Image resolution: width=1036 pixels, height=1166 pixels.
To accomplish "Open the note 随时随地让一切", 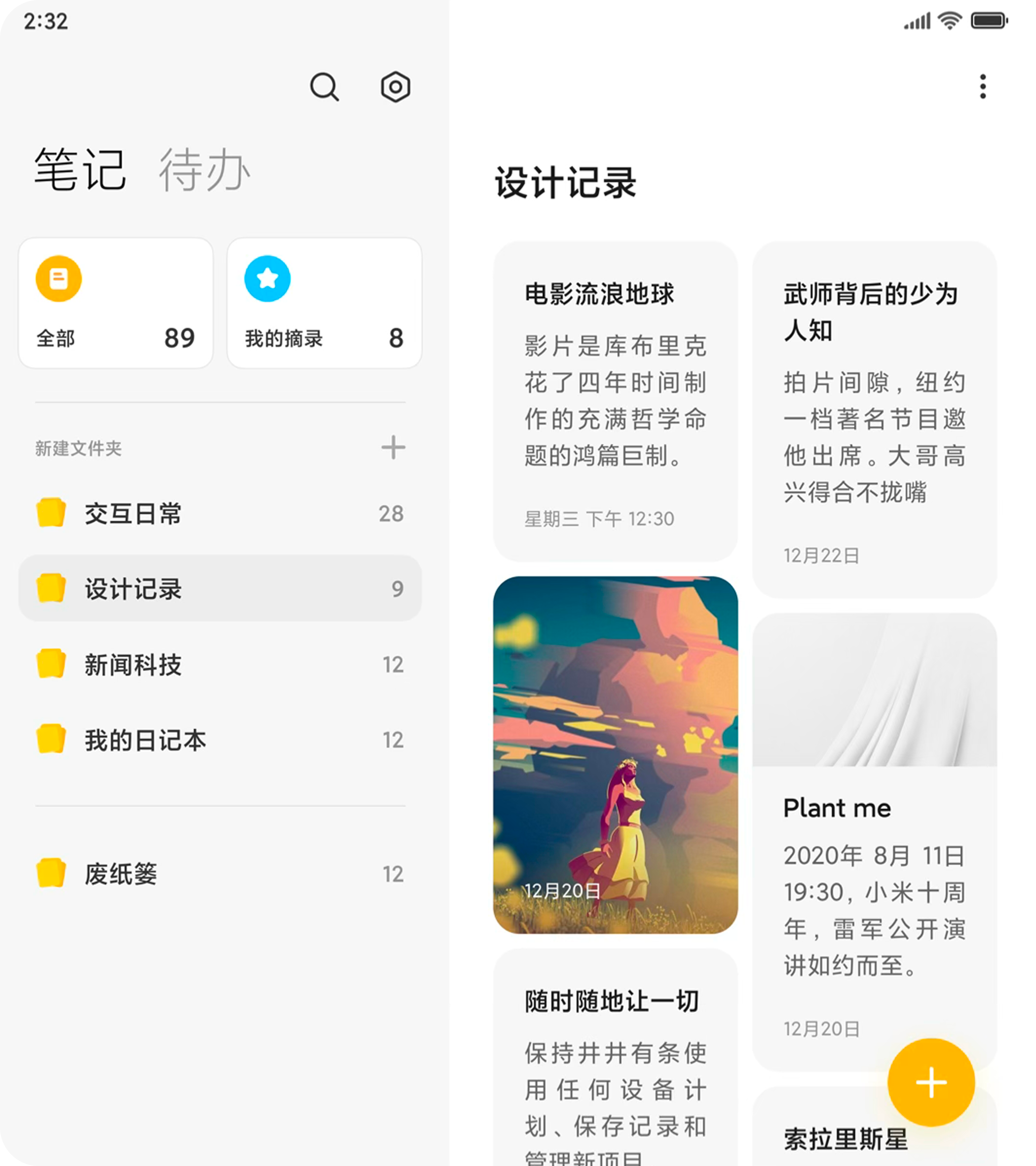I will pos(615,1061).
